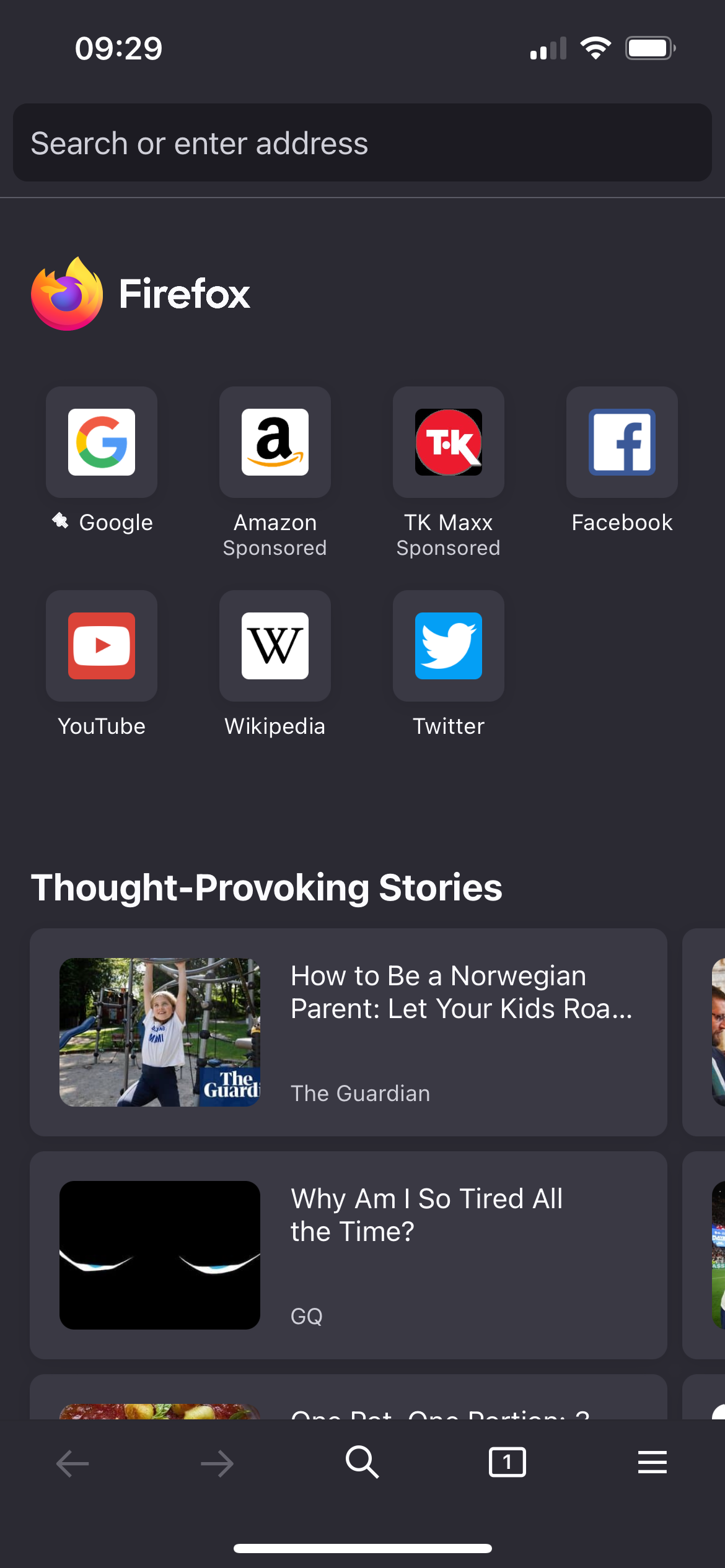Open the tabs tray showing 1 tab

507,1463
